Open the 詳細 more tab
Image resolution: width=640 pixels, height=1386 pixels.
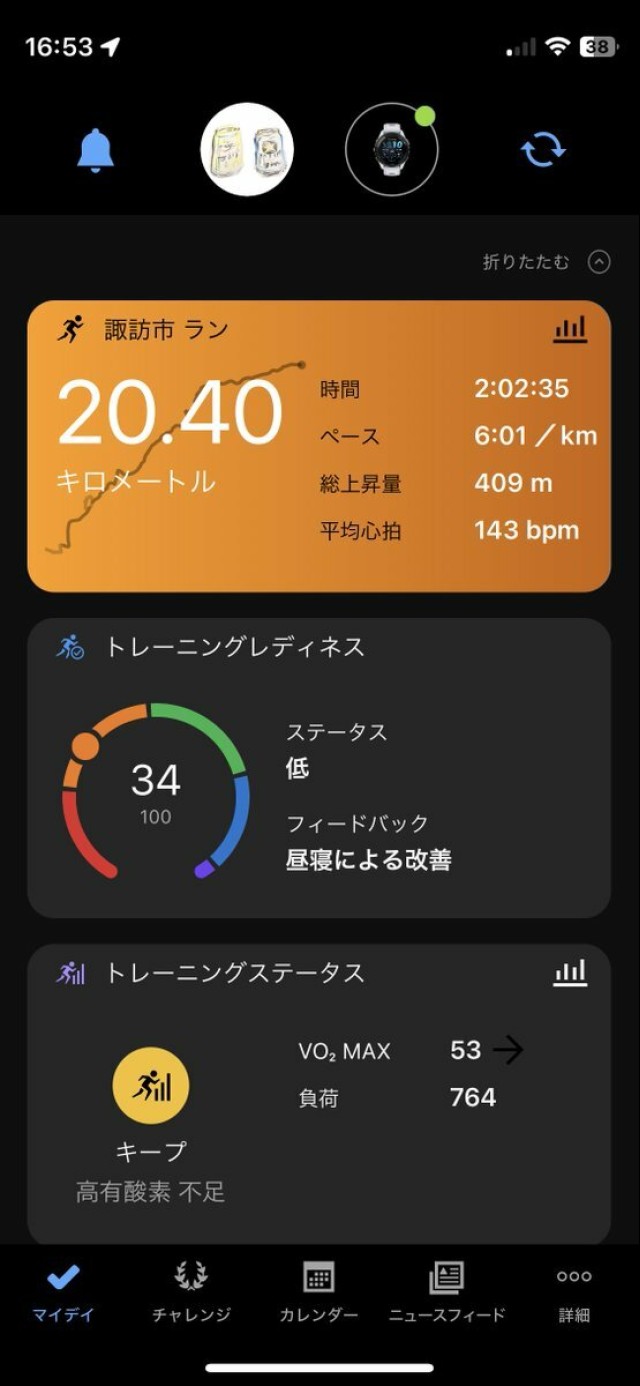[x=574, y=1291]
